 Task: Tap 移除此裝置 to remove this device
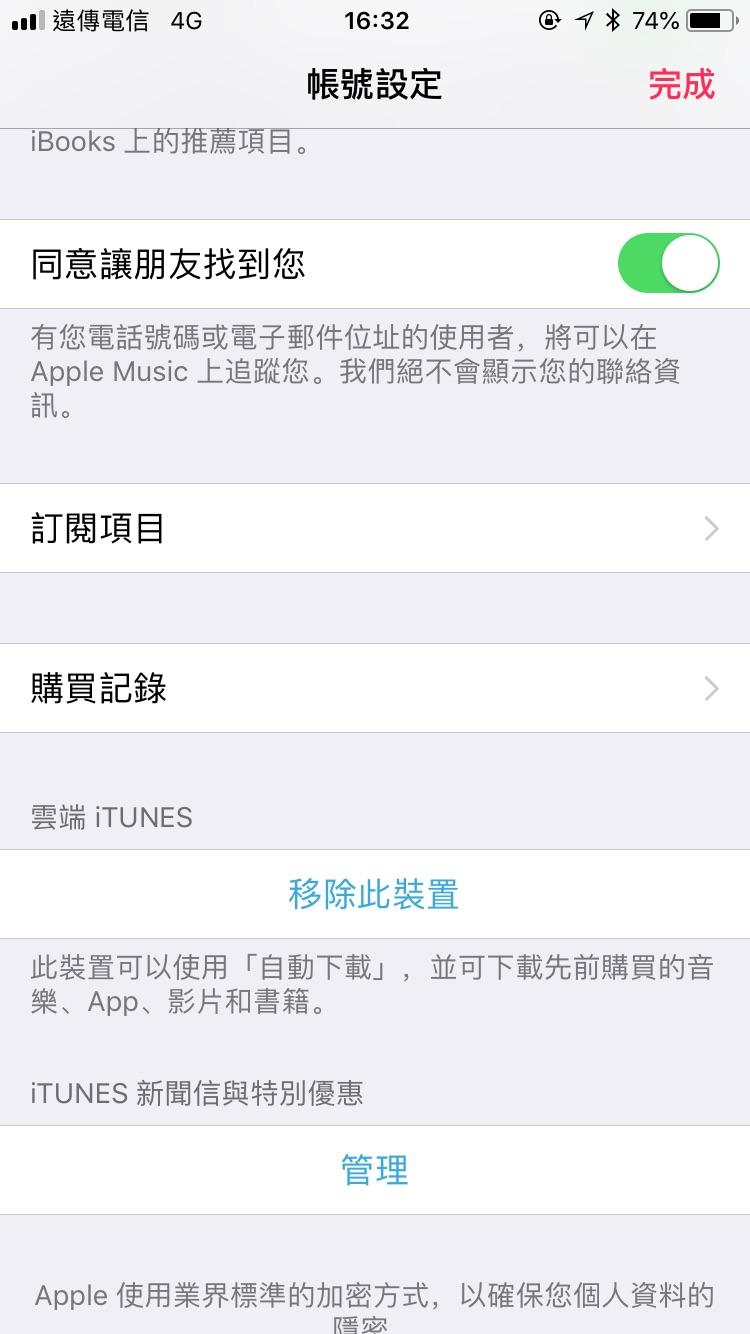375,894
